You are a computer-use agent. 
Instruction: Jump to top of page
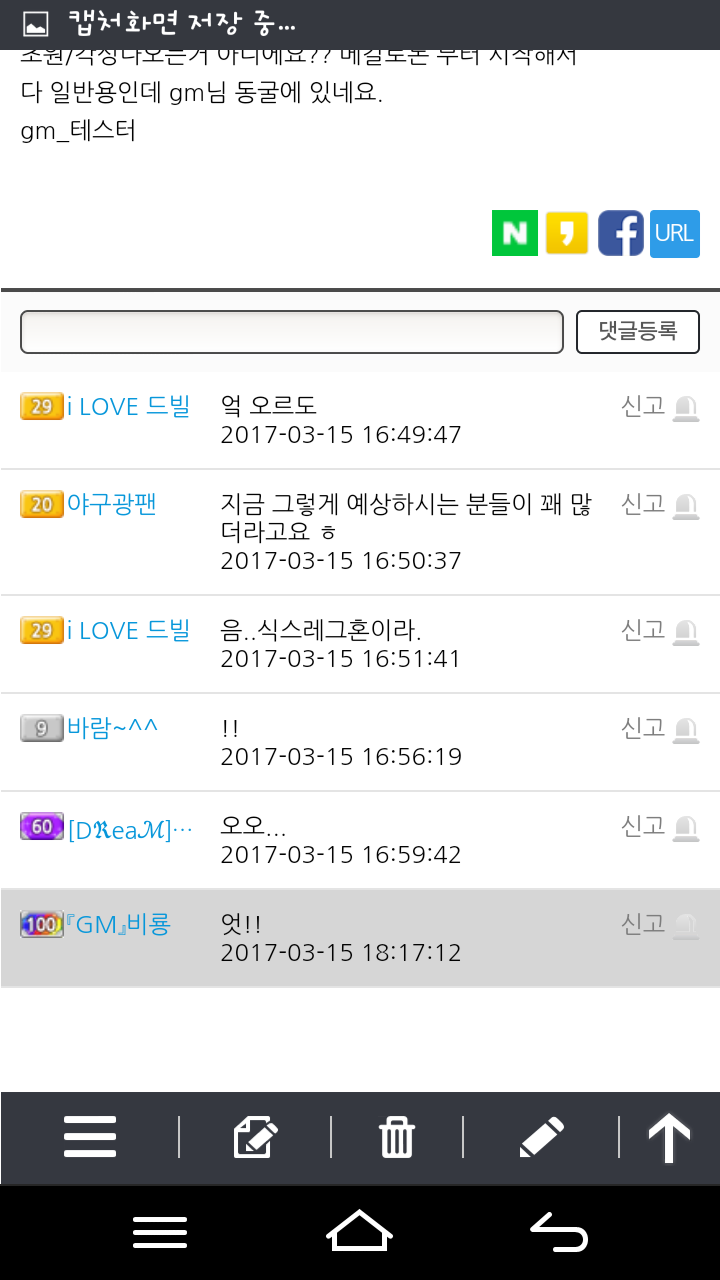pyautogui.click(x=669, y=1137)
